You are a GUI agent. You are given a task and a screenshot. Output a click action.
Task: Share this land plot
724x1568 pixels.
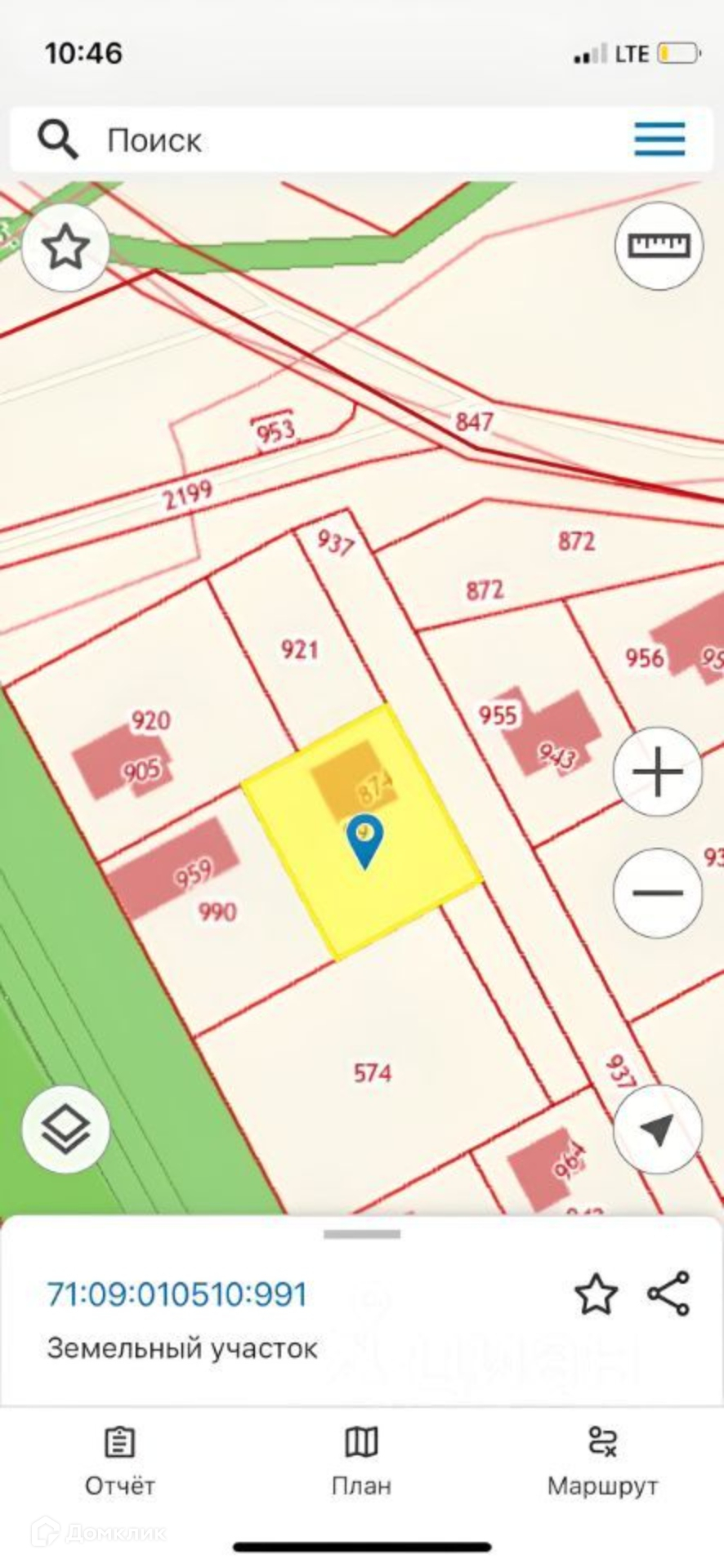tap(668, 1294)
